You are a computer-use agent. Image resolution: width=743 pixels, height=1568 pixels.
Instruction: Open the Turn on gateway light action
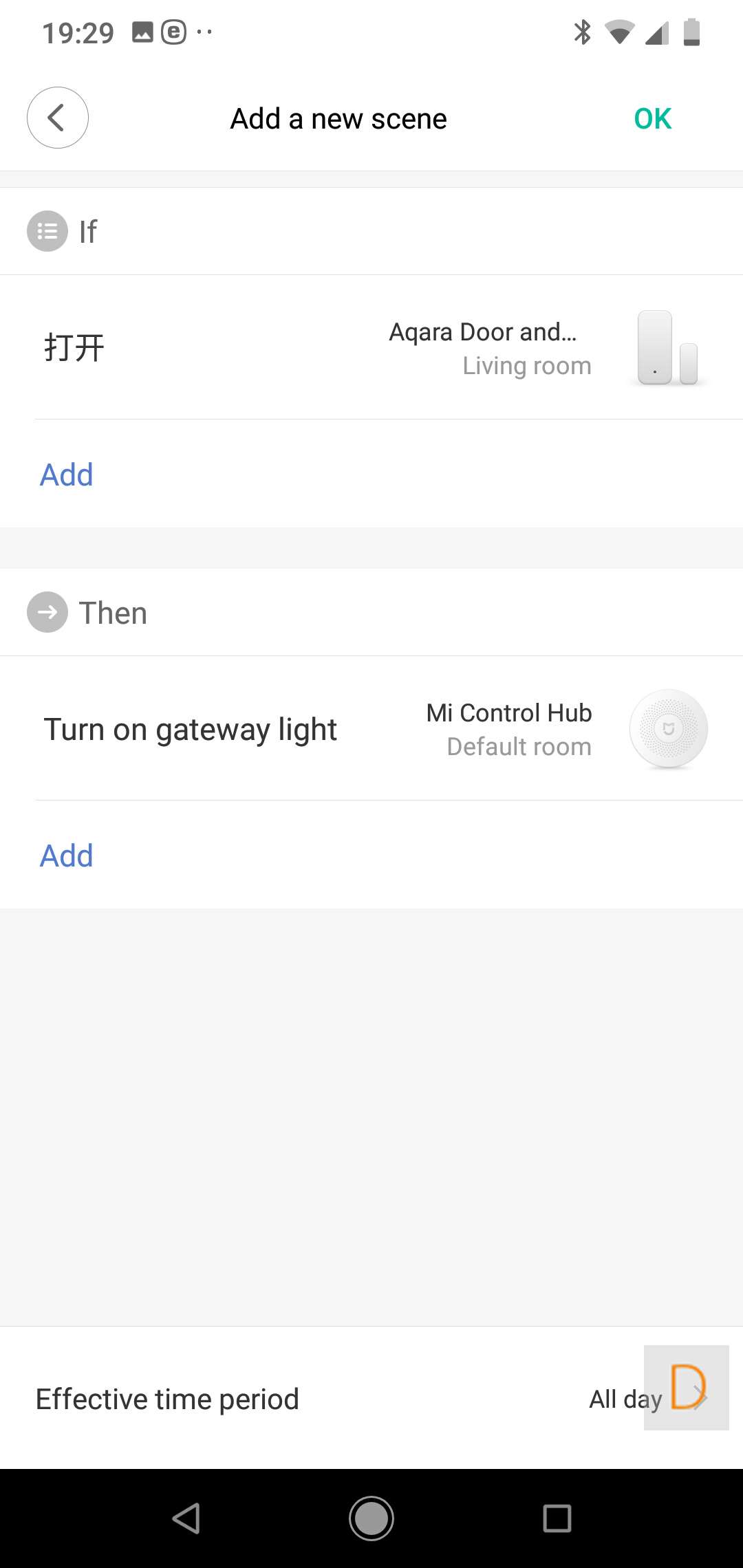371,729
